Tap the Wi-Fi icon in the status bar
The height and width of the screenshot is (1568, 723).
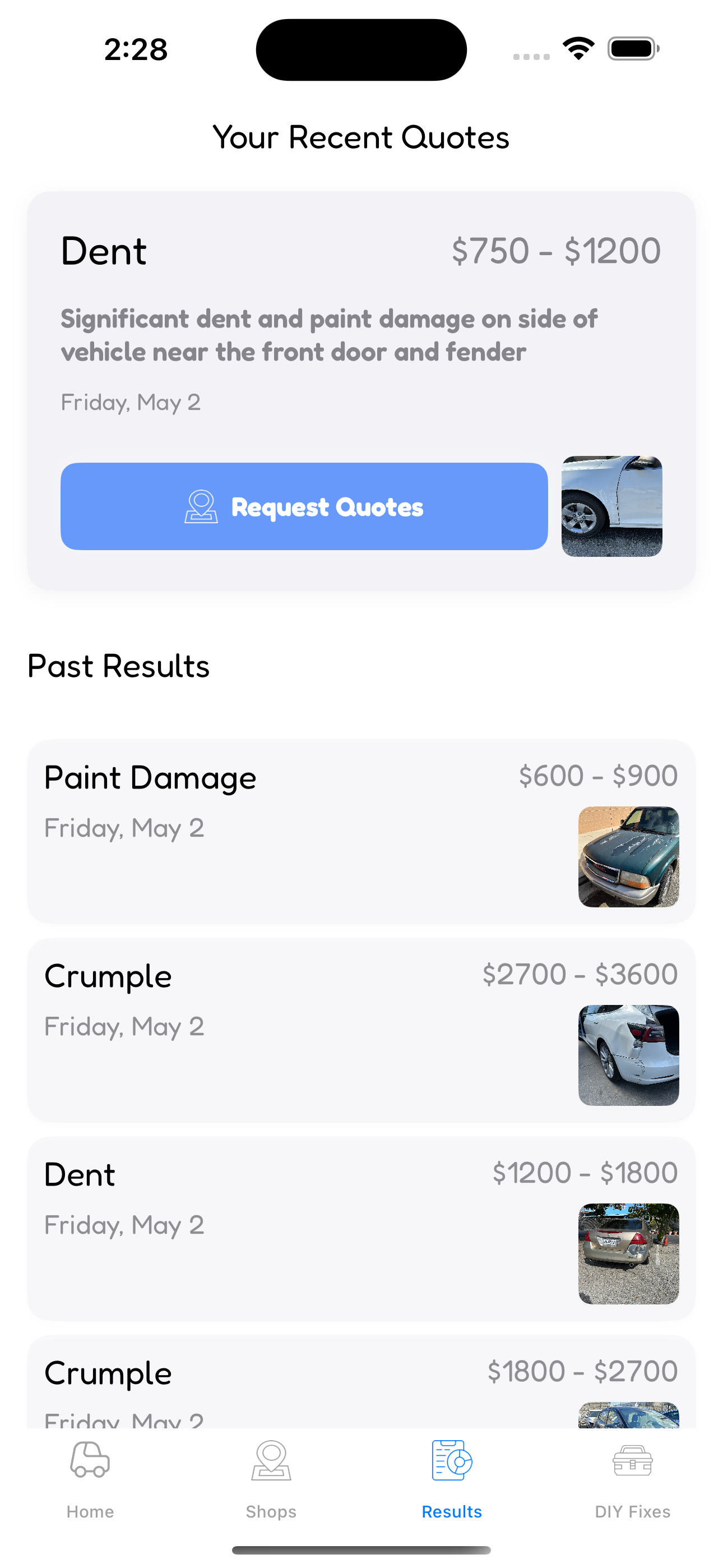click(578, 48)
